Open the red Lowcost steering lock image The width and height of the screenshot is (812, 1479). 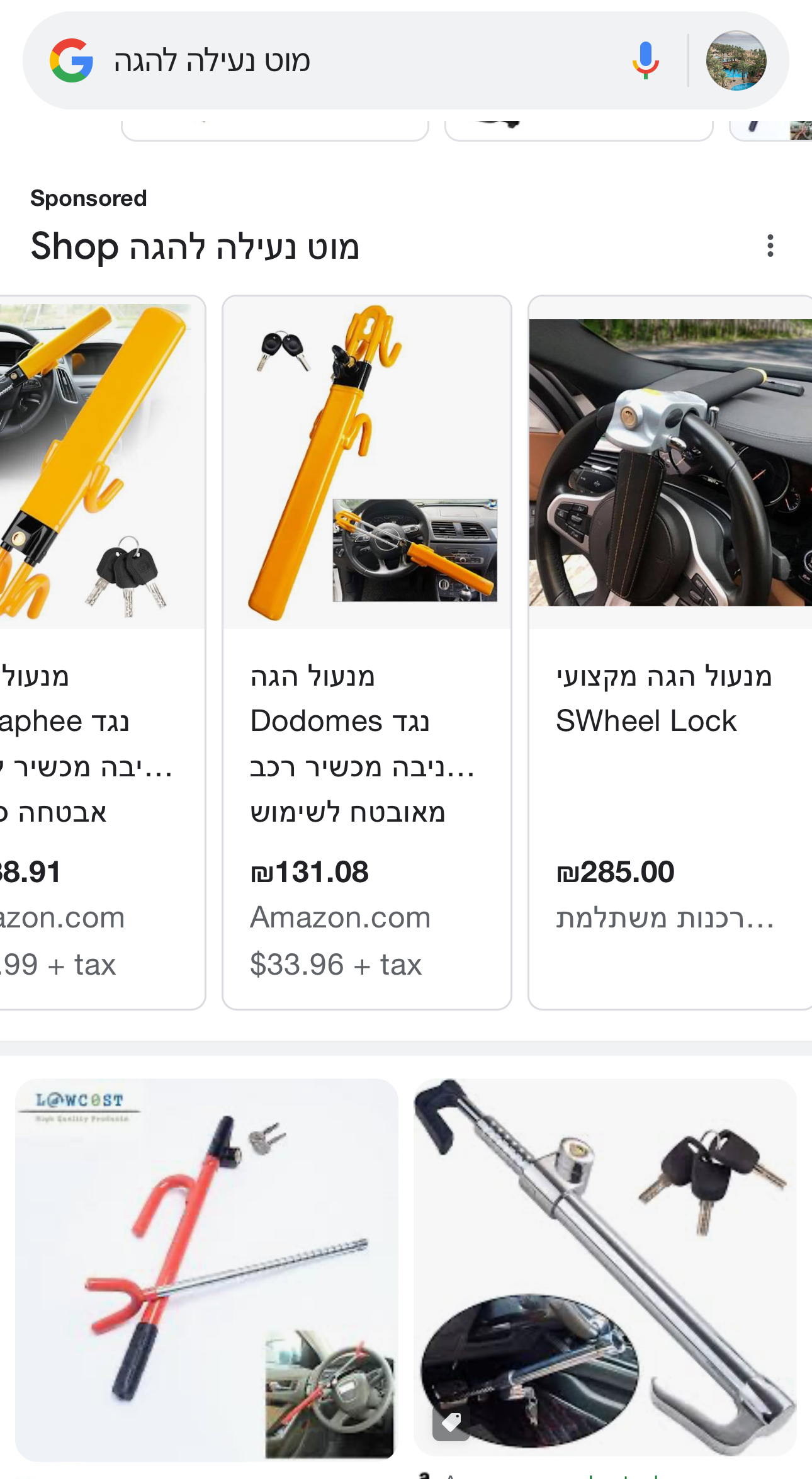(x=206, y=1269)
